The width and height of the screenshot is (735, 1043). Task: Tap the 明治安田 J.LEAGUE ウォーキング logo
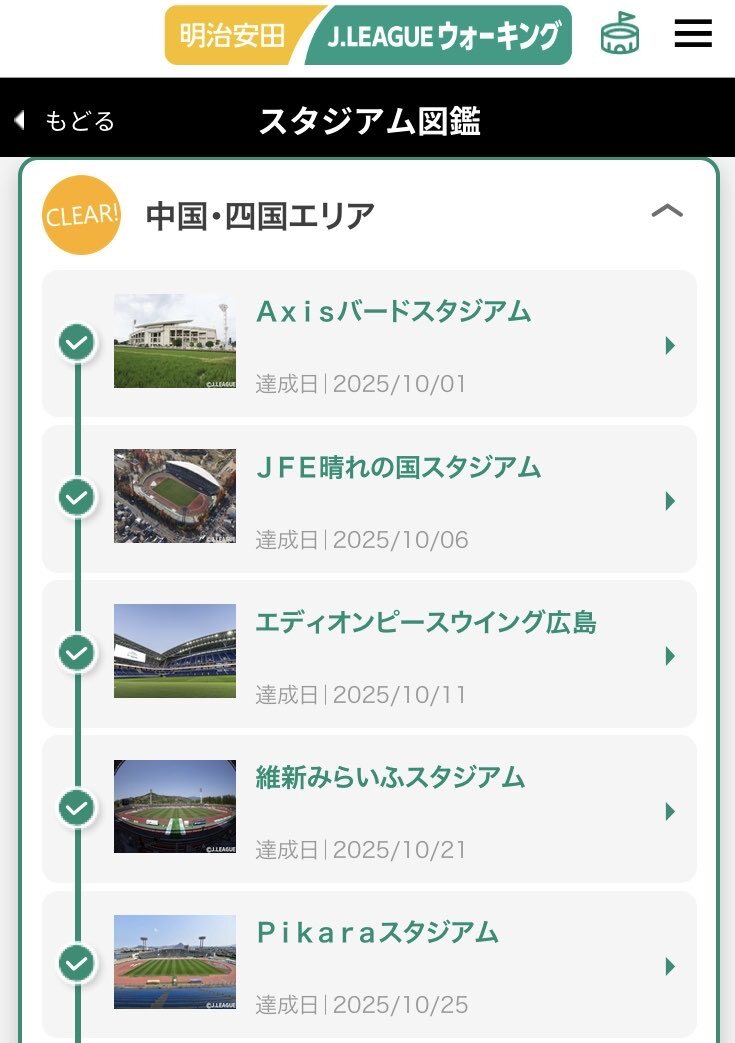(368, 36)
